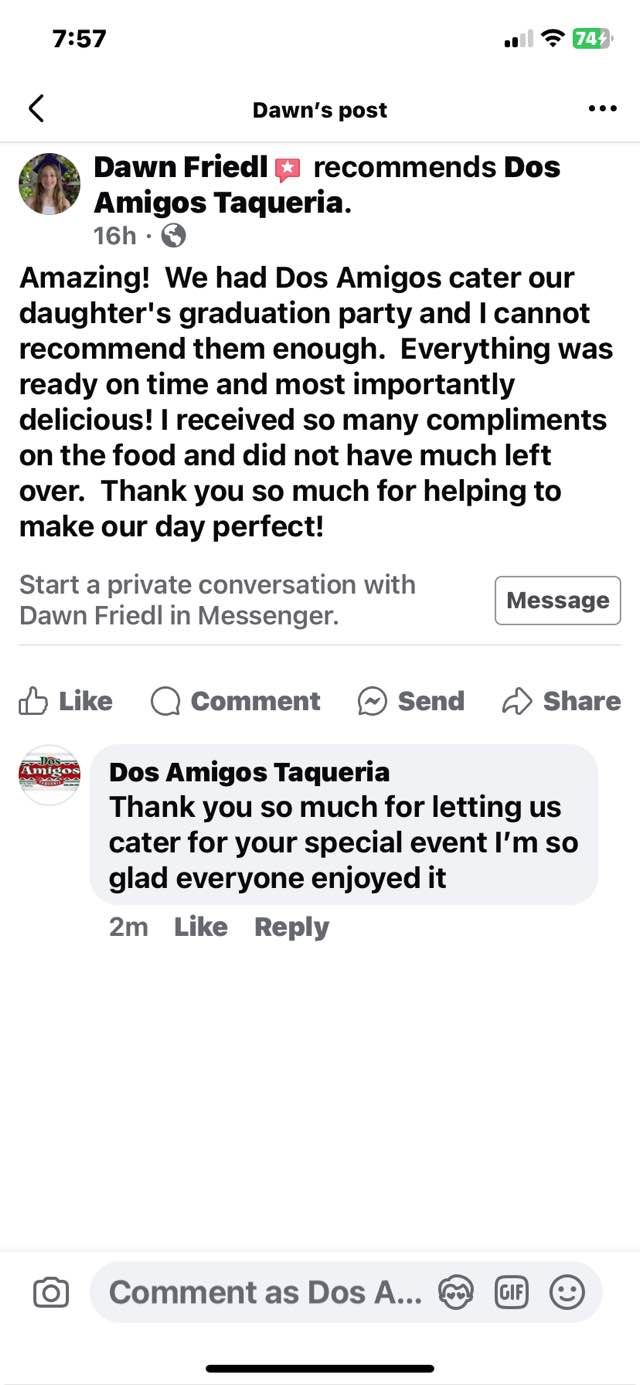Viewport: 640px width, 1385px height.
Task: Open the GIF picker
Action: (x=511, y=1293)
